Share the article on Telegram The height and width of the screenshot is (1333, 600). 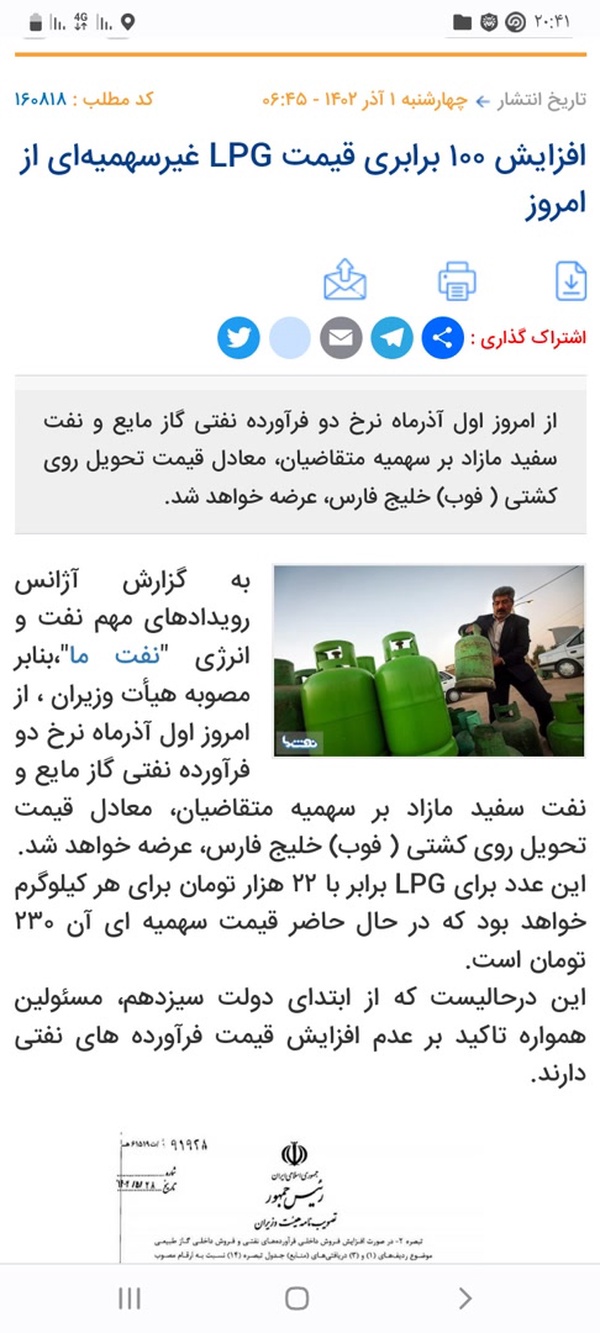click(392, 338)
